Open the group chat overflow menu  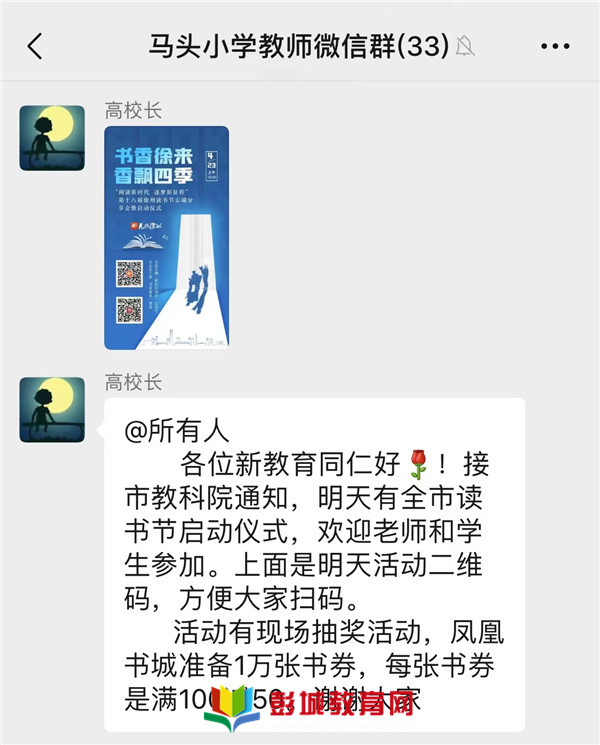pyautogui.click(x=555, y=46)
